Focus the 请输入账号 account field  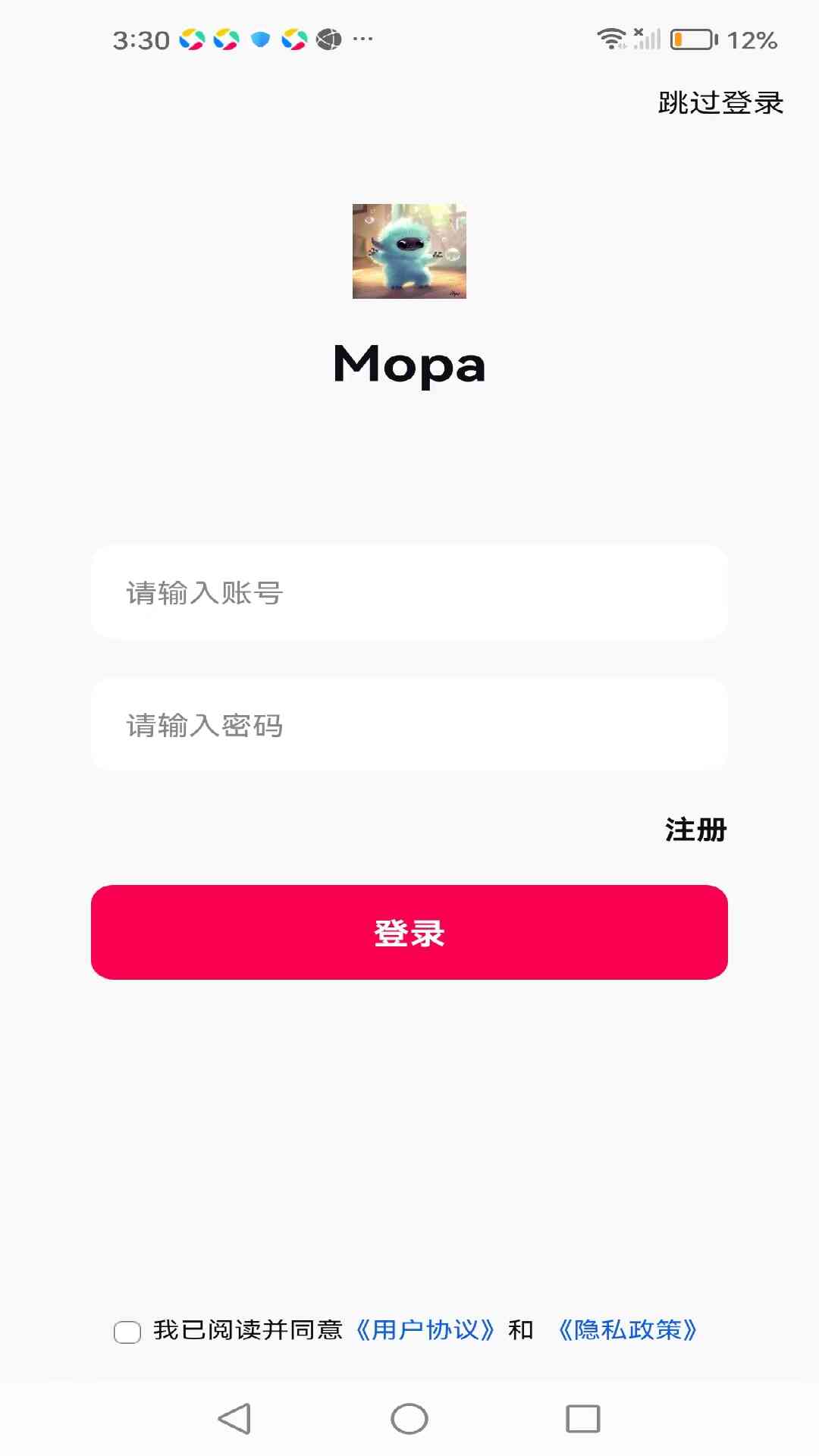pos(409,592)
